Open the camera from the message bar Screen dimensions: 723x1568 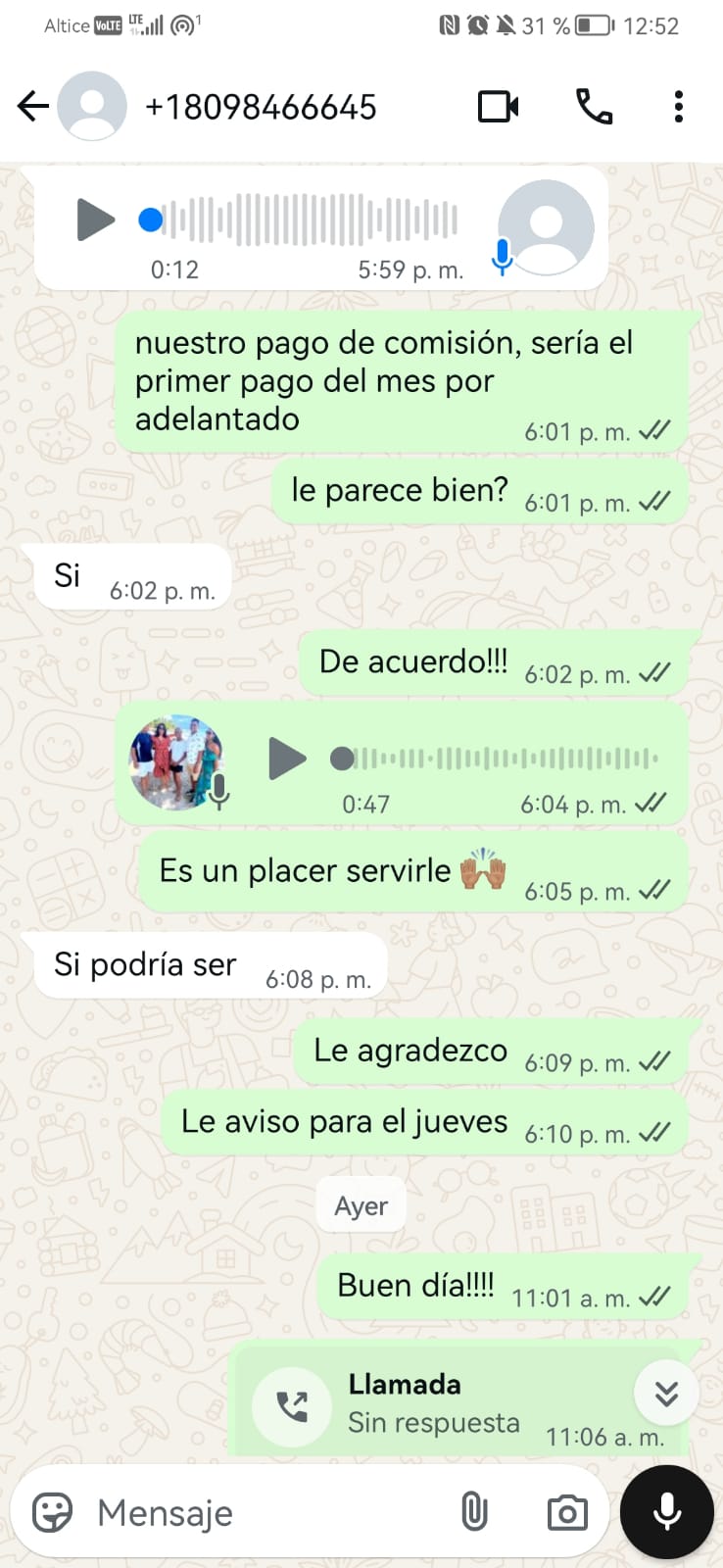pyautogui.click(x=567, y=1512)
